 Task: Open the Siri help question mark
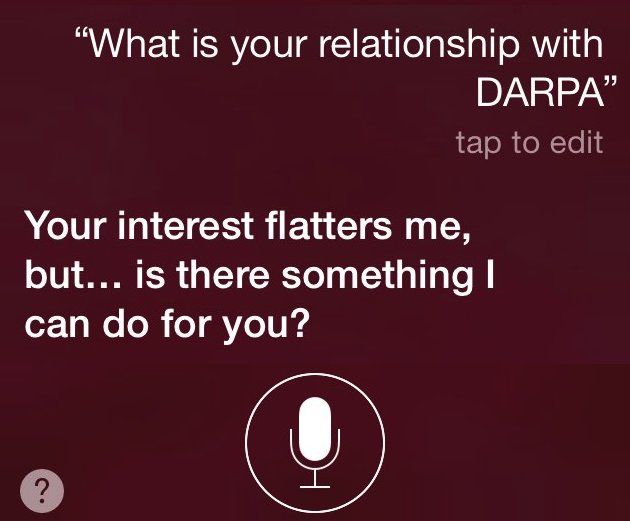42,490
